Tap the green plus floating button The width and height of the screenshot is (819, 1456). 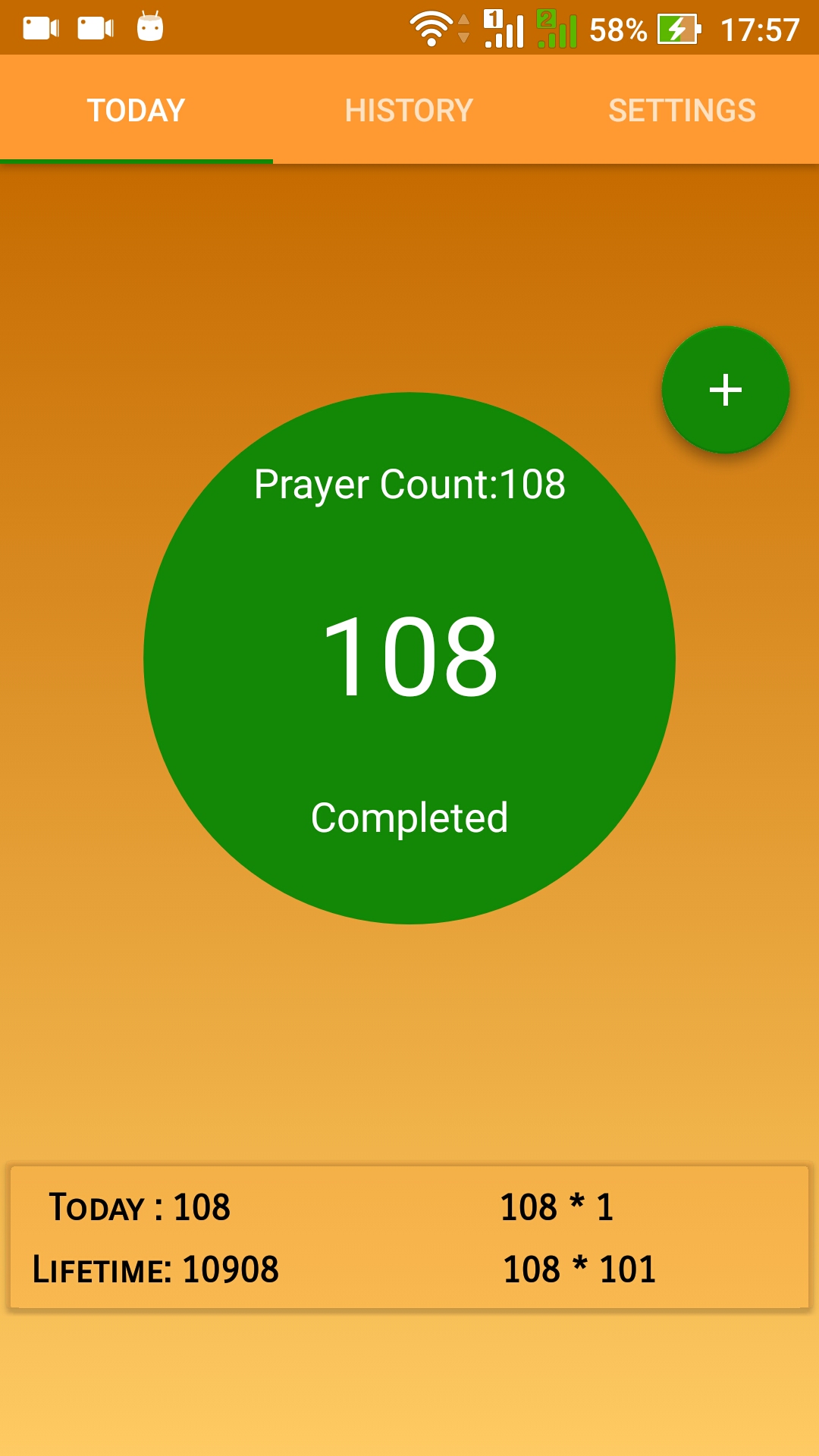(x=725, y=390)
